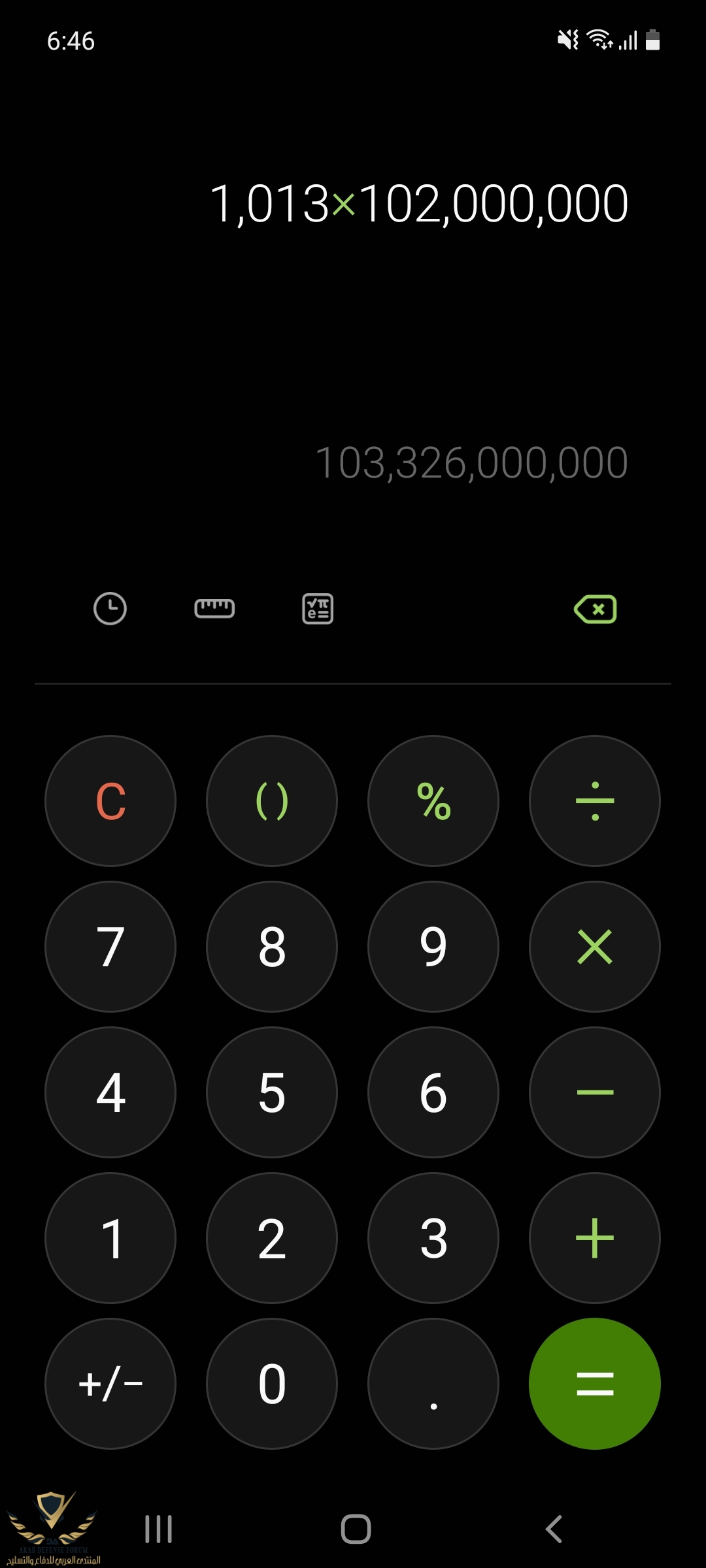Image resolution: width=706 pixels, height=1568 pixels.
Task: Open calculation history clock icon
Action: click(110, 609)
